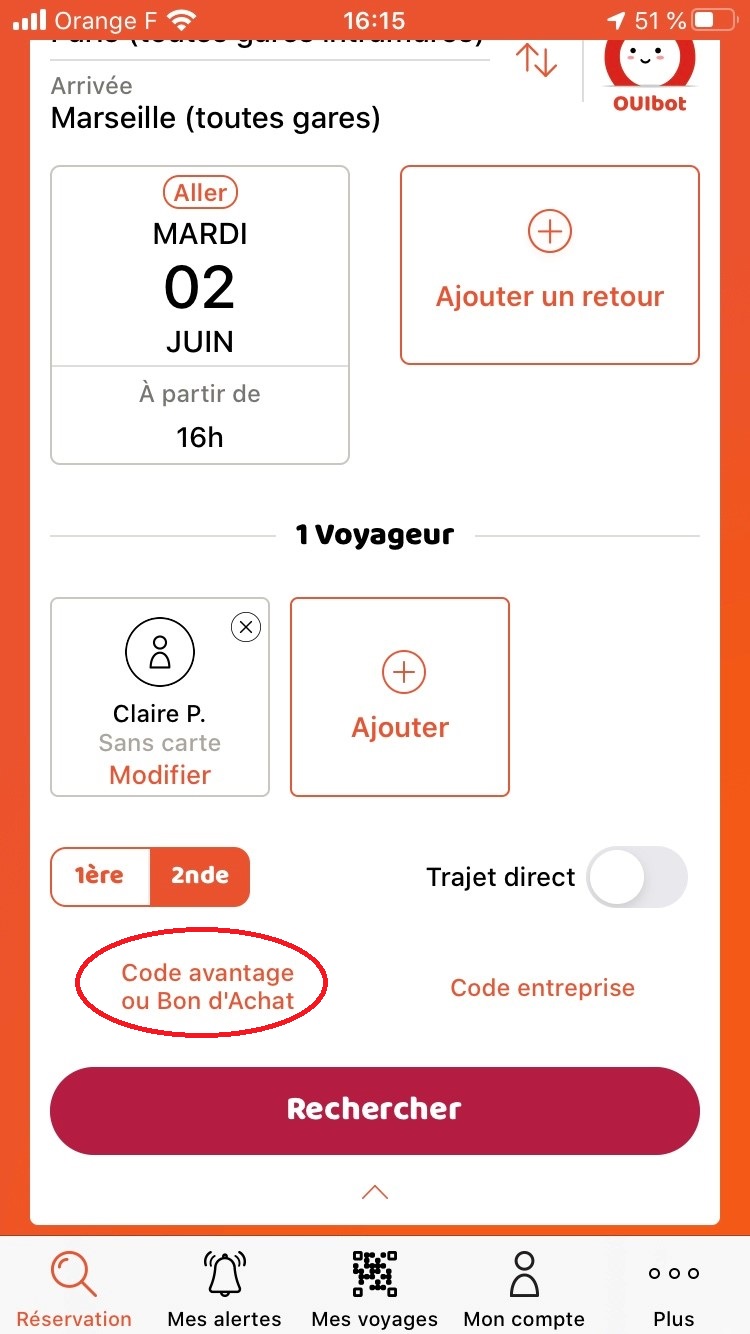Swap departure and arrival stations
Screen dimensions: 750x1334
tap(536, 62)
